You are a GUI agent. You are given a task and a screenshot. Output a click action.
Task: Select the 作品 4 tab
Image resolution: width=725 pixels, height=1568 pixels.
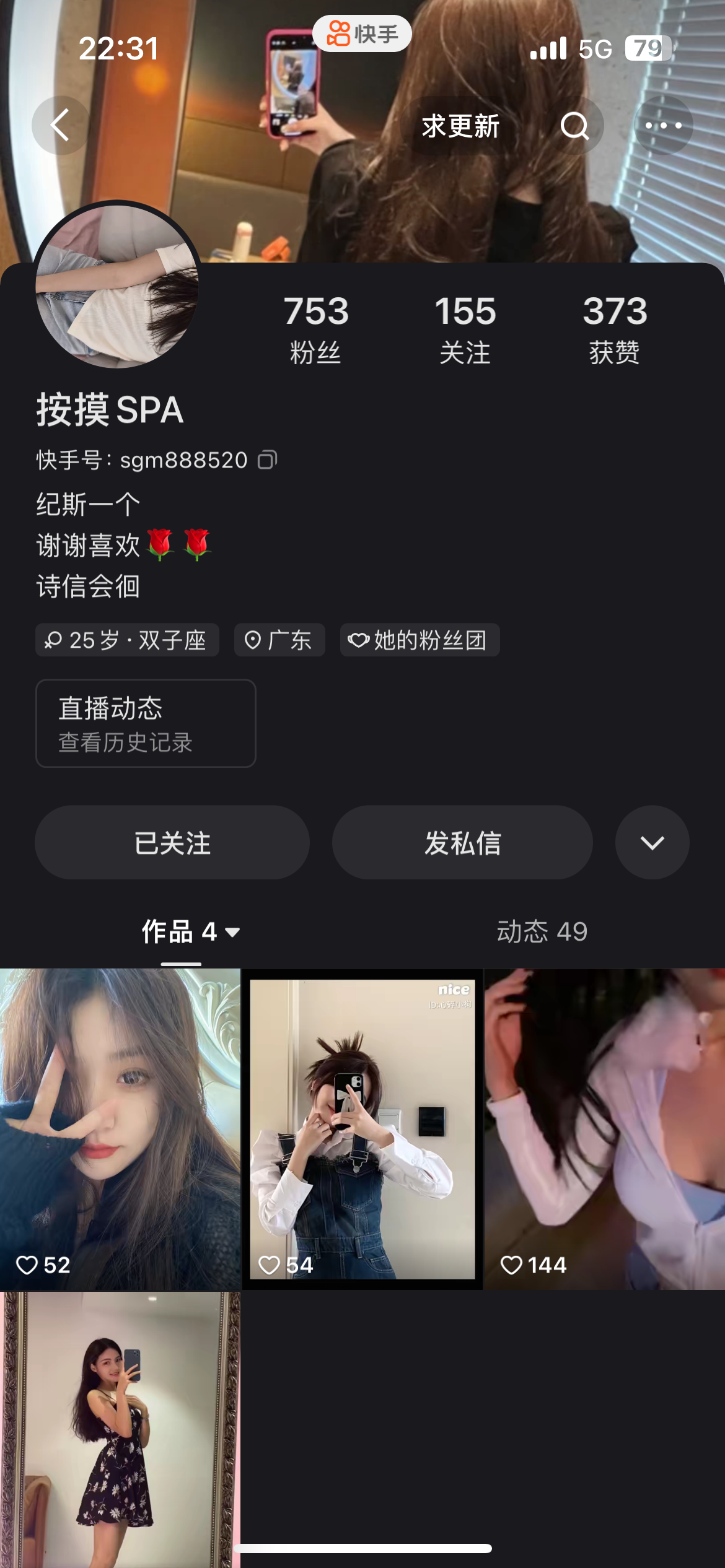point(181,931)
